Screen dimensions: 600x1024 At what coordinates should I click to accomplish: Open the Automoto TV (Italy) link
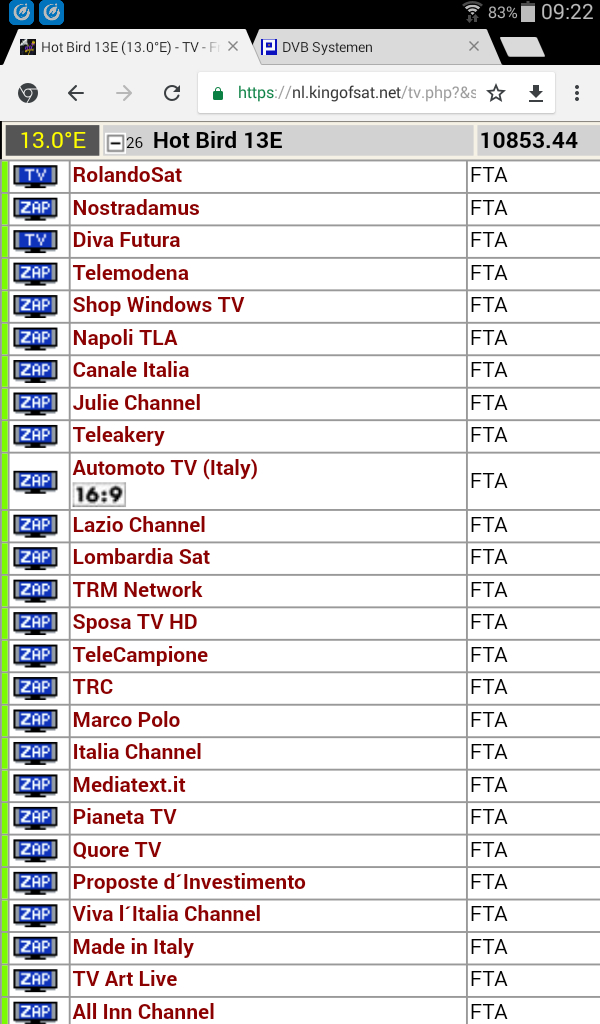tap(165, 468)
